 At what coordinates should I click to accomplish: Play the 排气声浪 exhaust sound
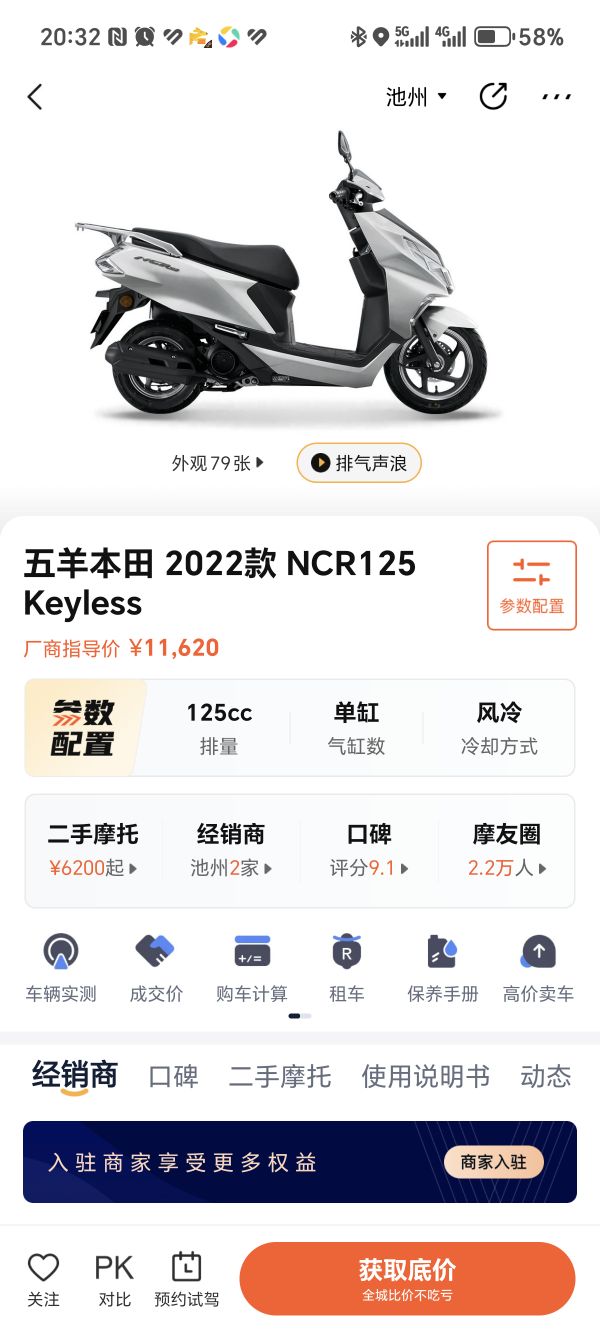tap(359, 463)
